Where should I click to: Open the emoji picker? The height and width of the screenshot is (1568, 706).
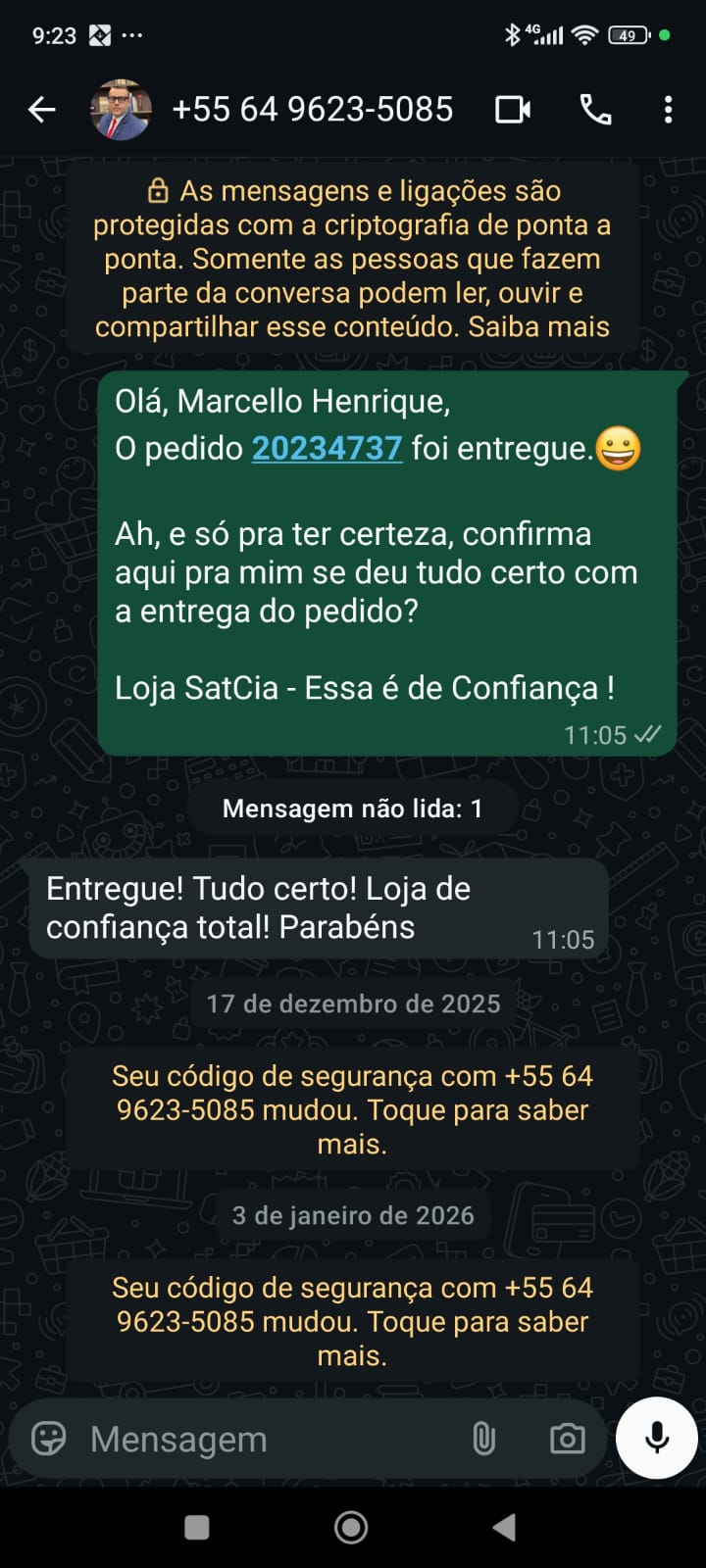49,1439
